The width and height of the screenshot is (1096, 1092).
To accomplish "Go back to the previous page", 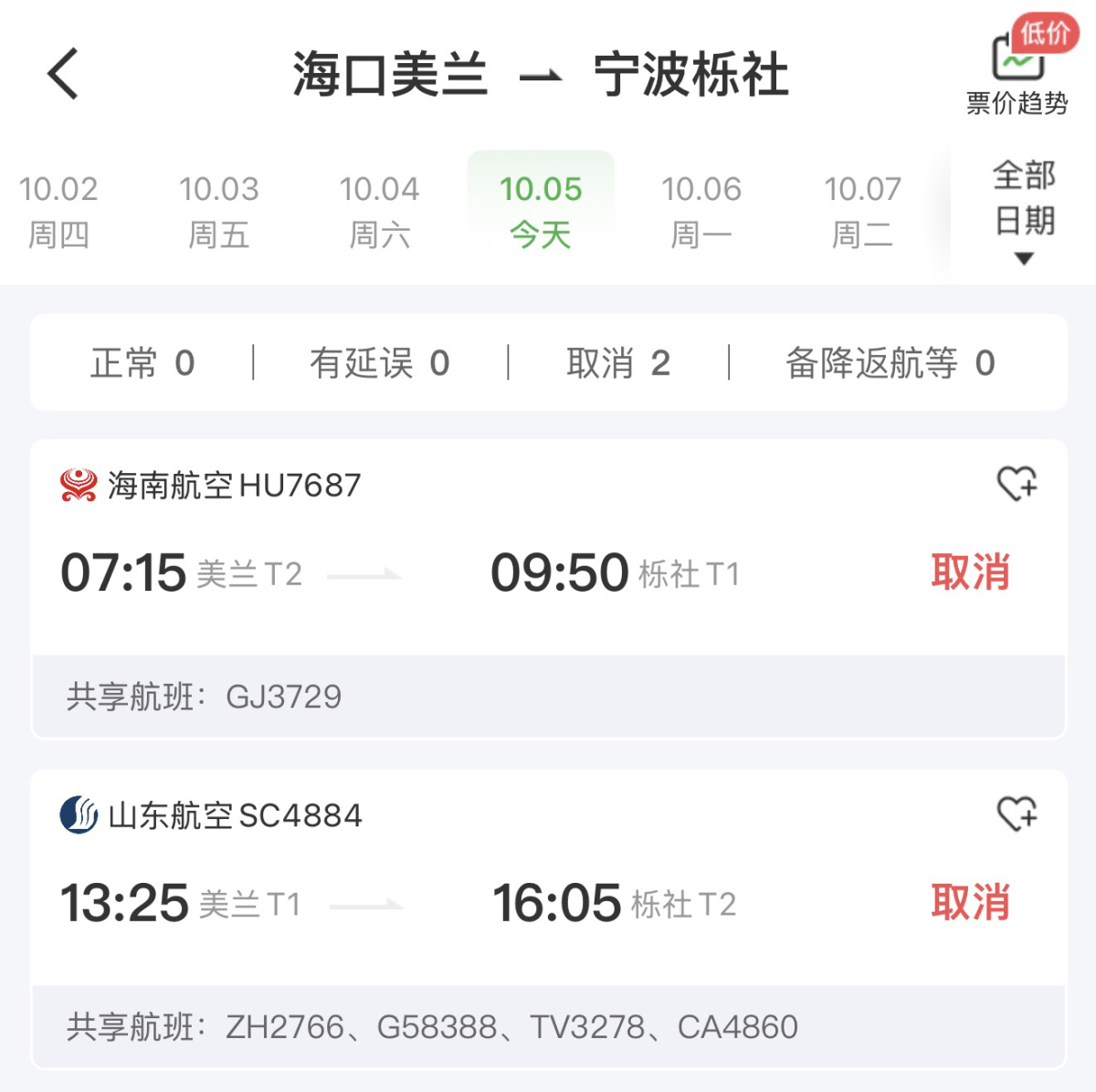I will (62, 73).
